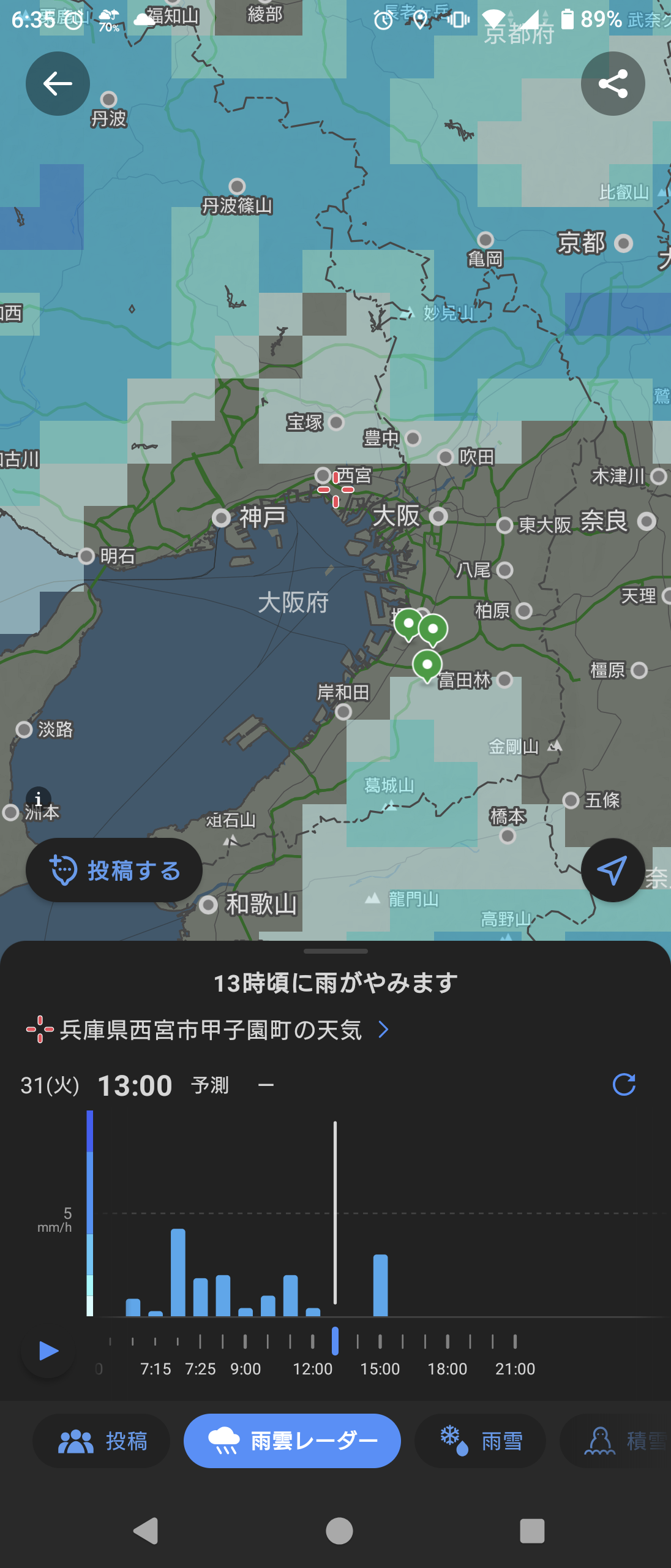This screenshot has width=671, height=1568.
Task: Share the rain radar map
Action: click(x=612, y=84)
